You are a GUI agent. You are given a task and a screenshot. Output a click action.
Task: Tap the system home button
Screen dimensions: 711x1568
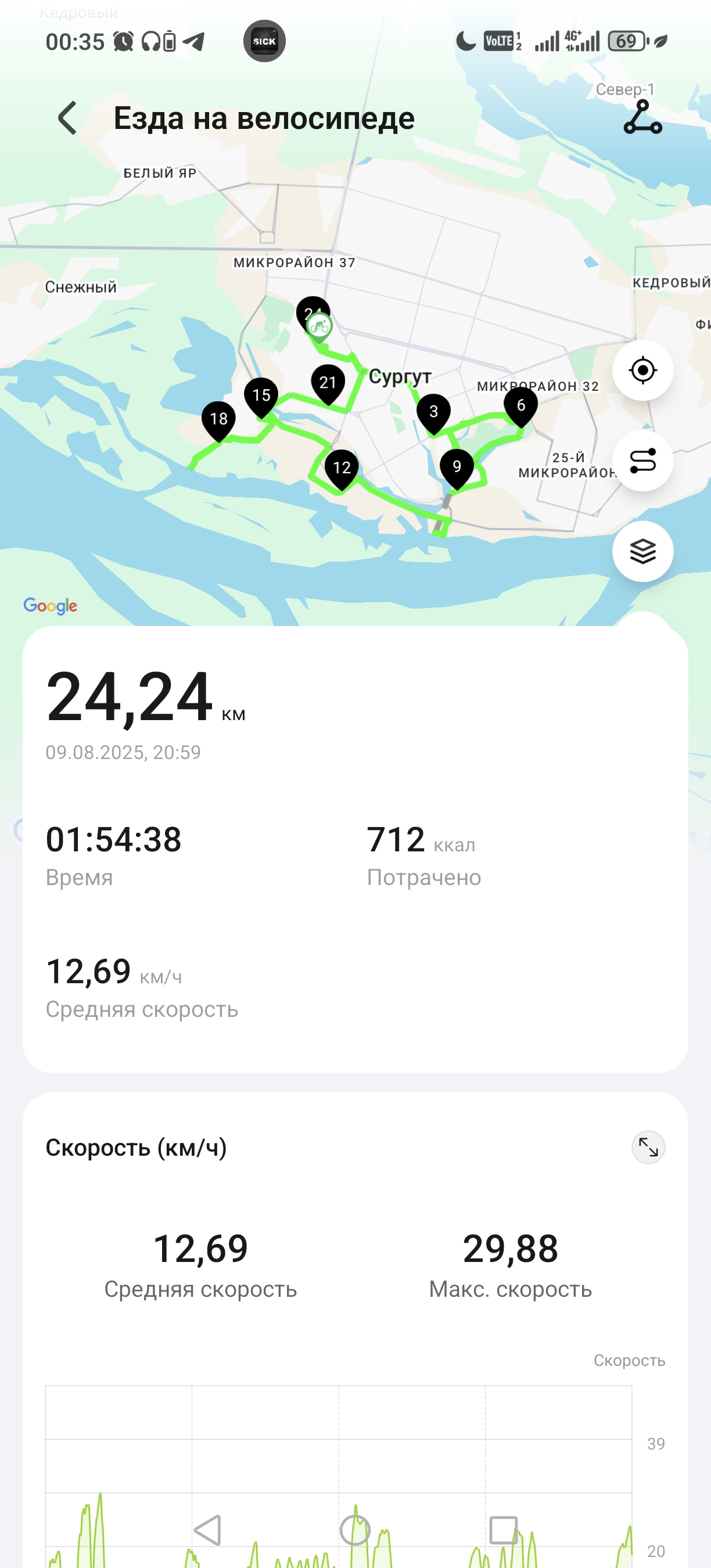355,1530
